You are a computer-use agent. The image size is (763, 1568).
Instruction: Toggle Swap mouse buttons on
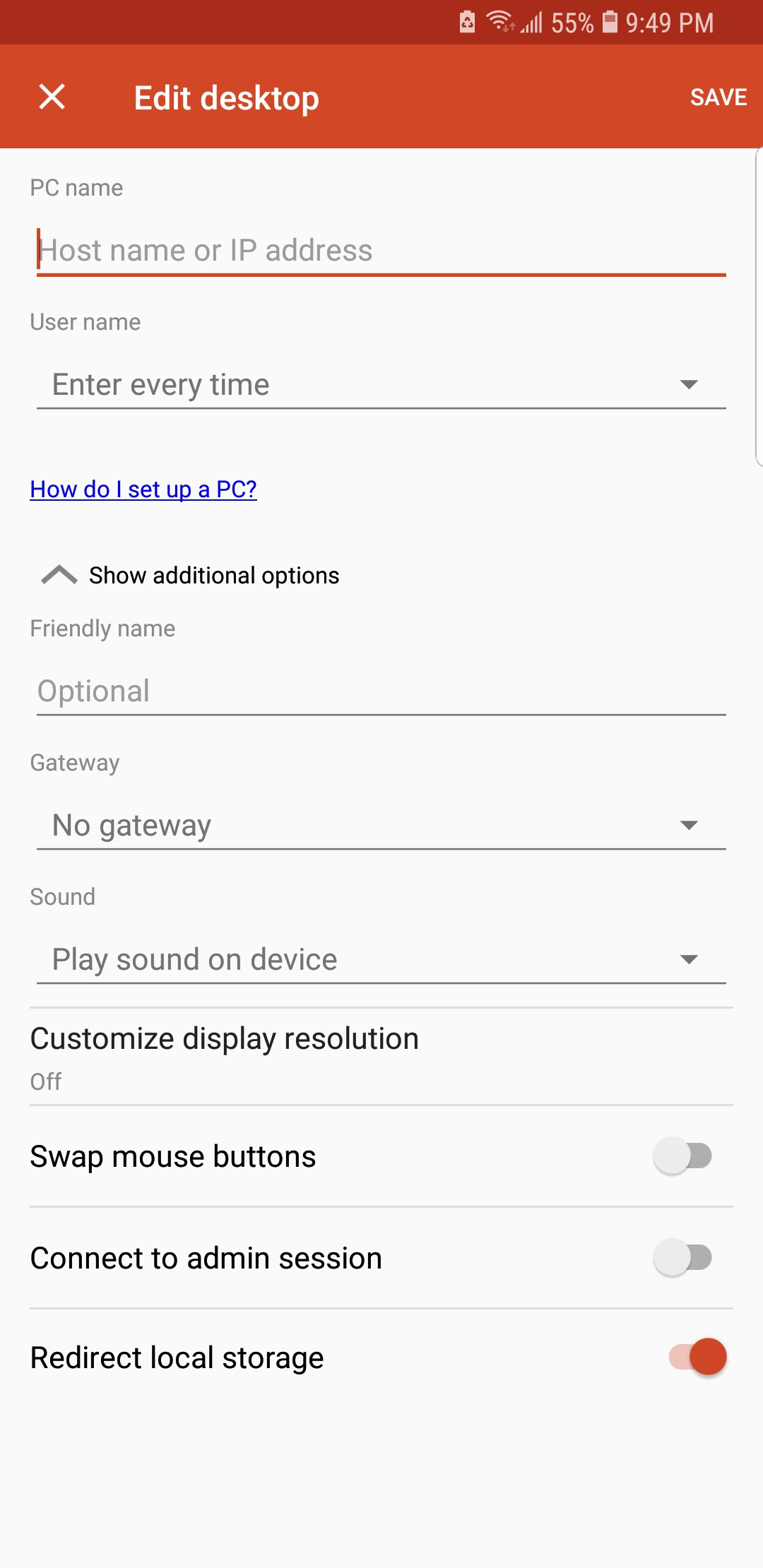point(682,1156)
